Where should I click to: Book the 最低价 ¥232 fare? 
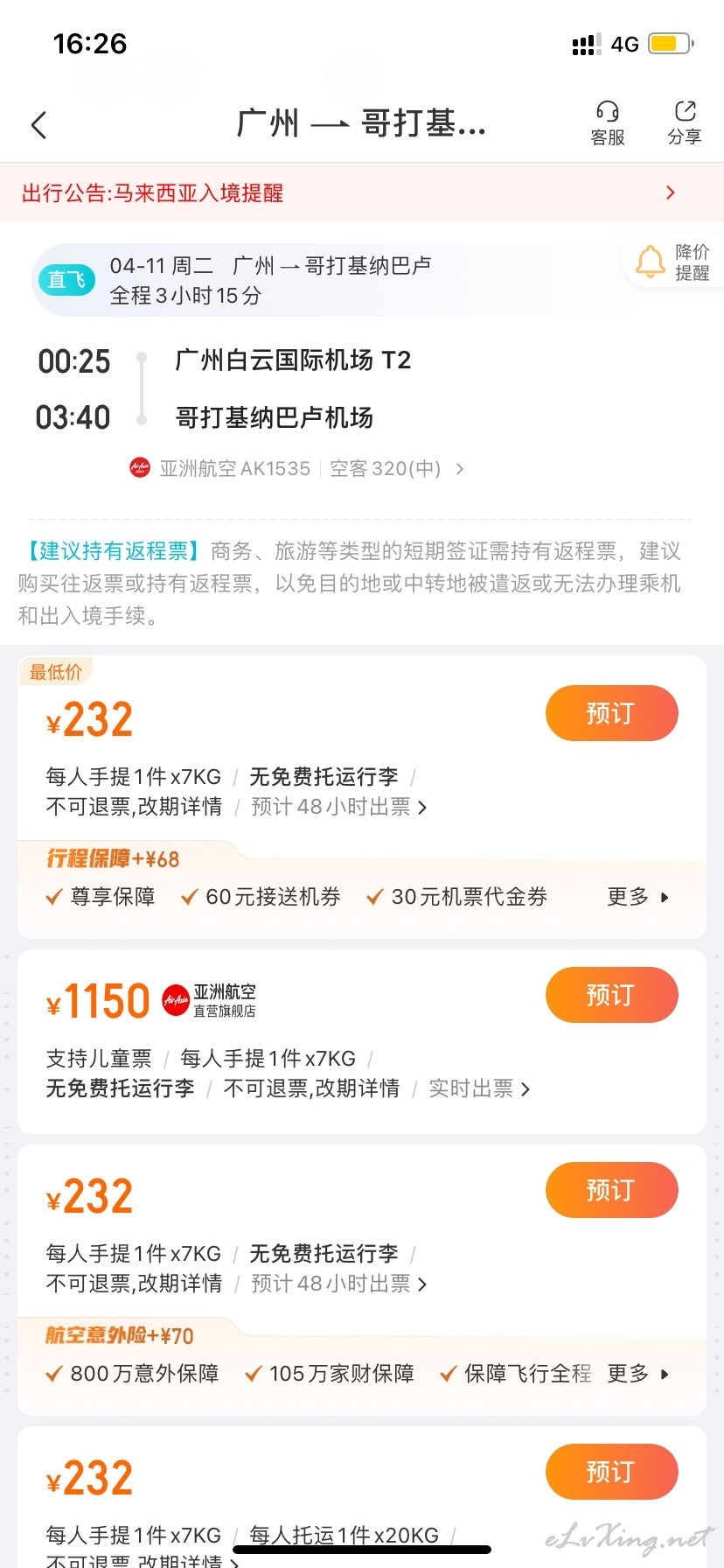tap(611, 713)
